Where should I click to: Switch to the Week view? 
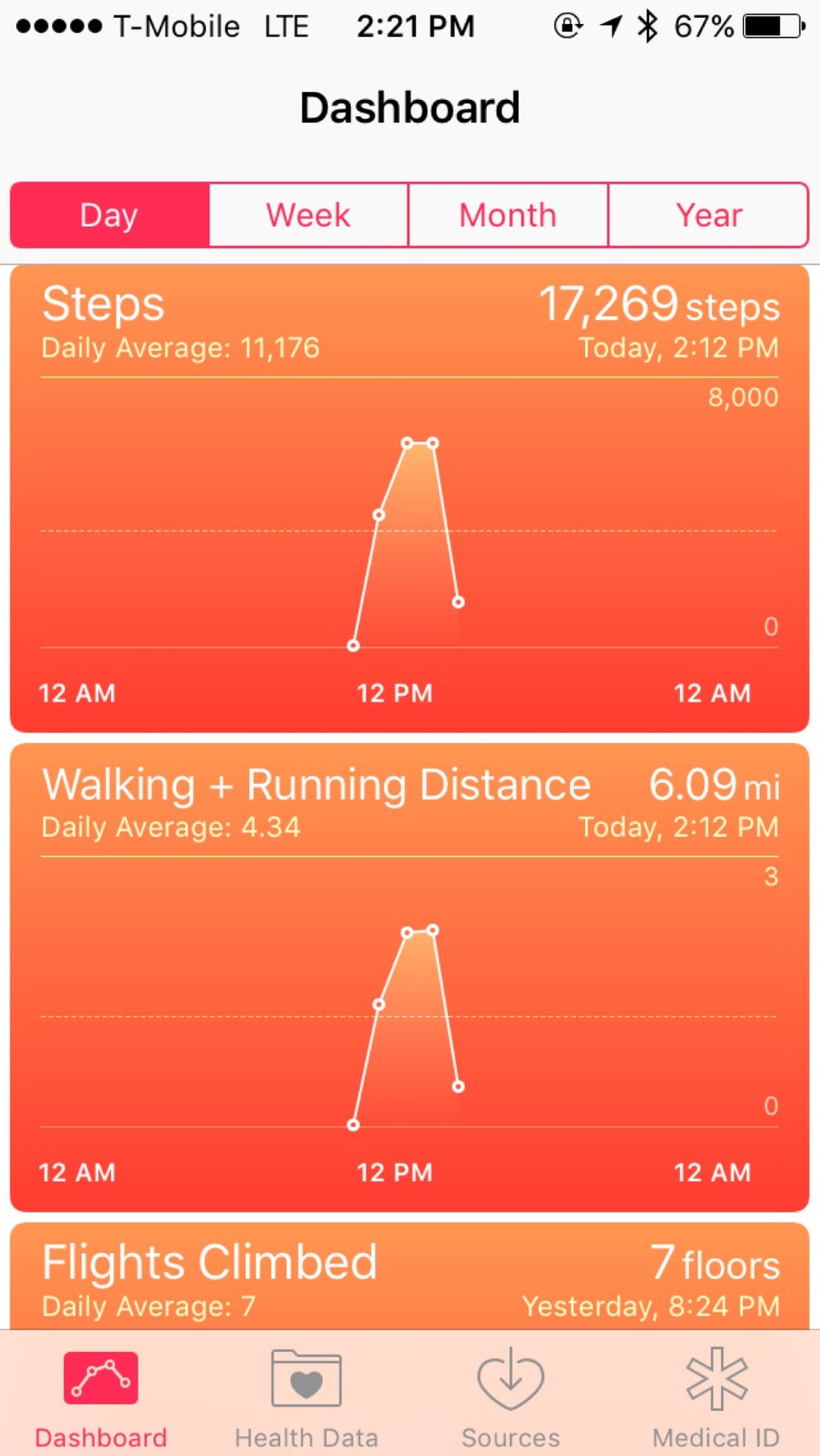coord(307,215)
